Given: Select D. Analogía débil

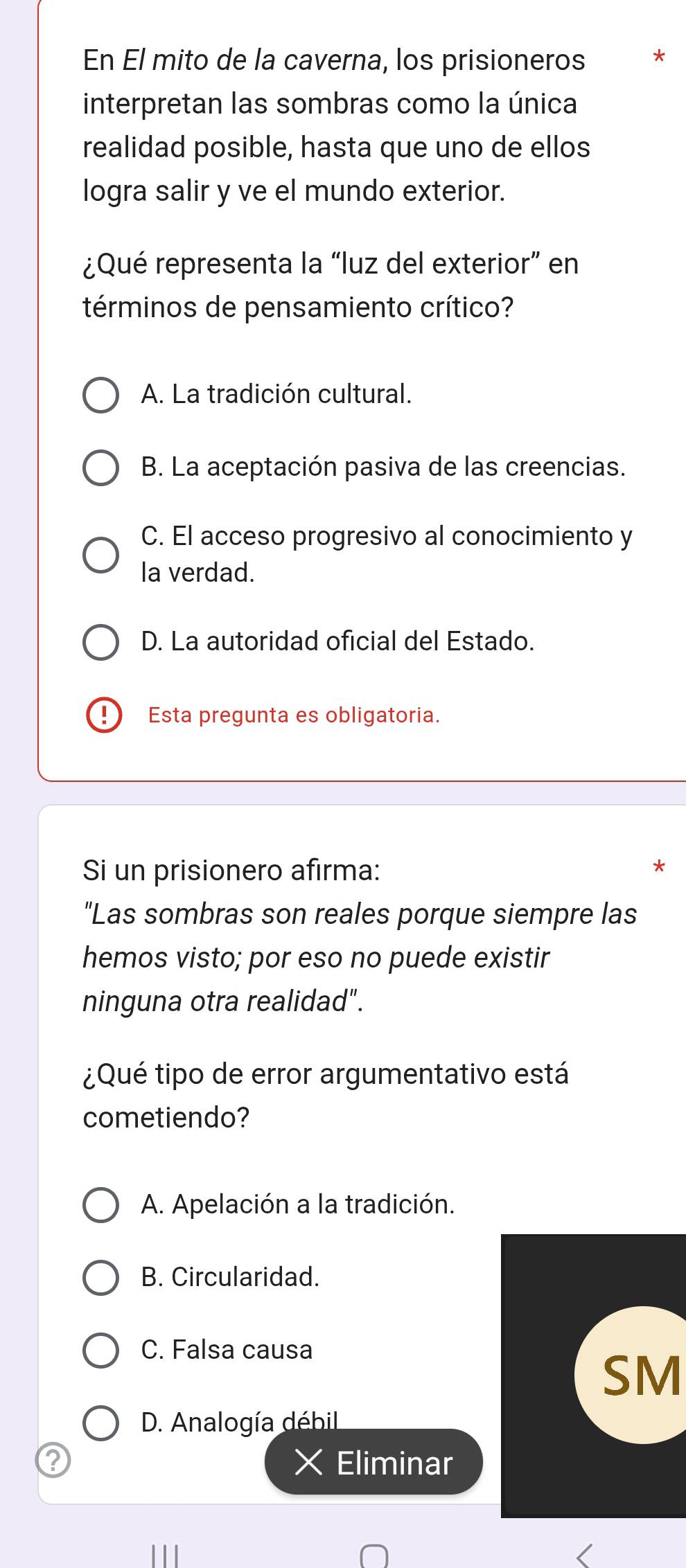Looking at the screenshot, I should [100, 1423].
